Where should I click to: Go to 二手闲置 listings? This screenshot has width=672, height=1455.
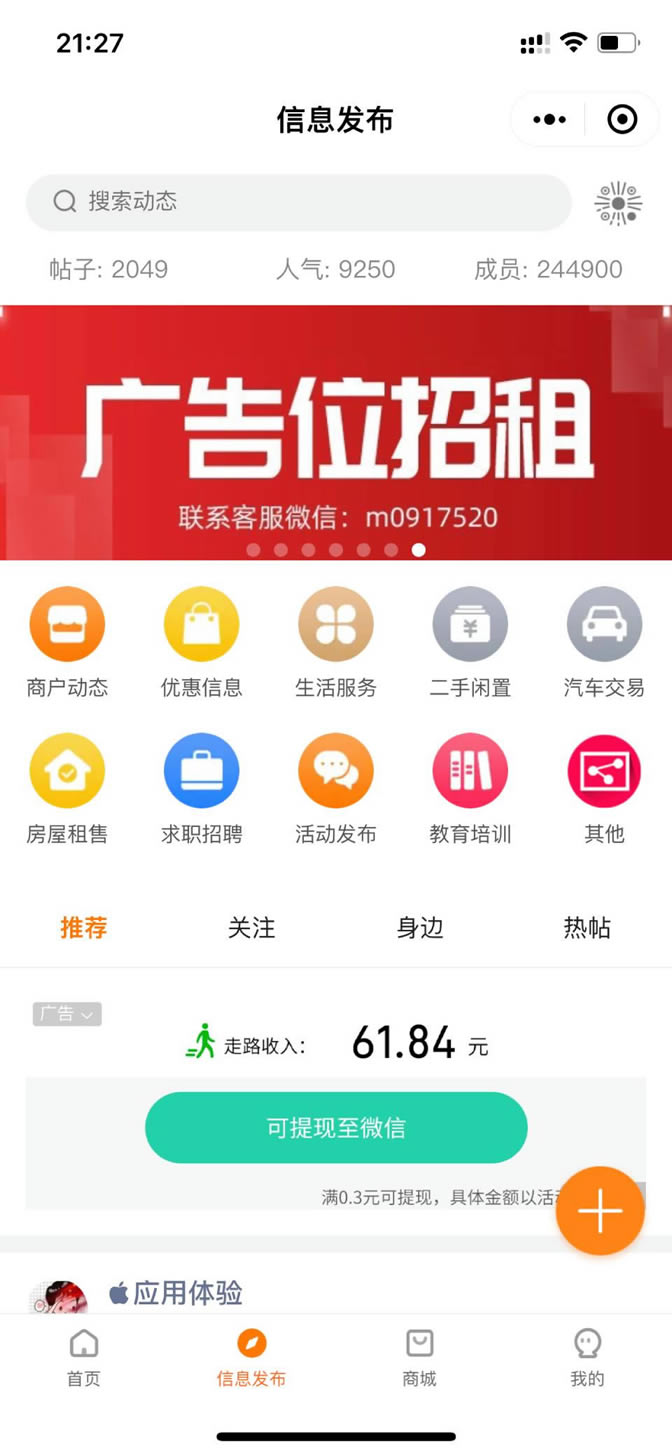[x=470, y=642]
